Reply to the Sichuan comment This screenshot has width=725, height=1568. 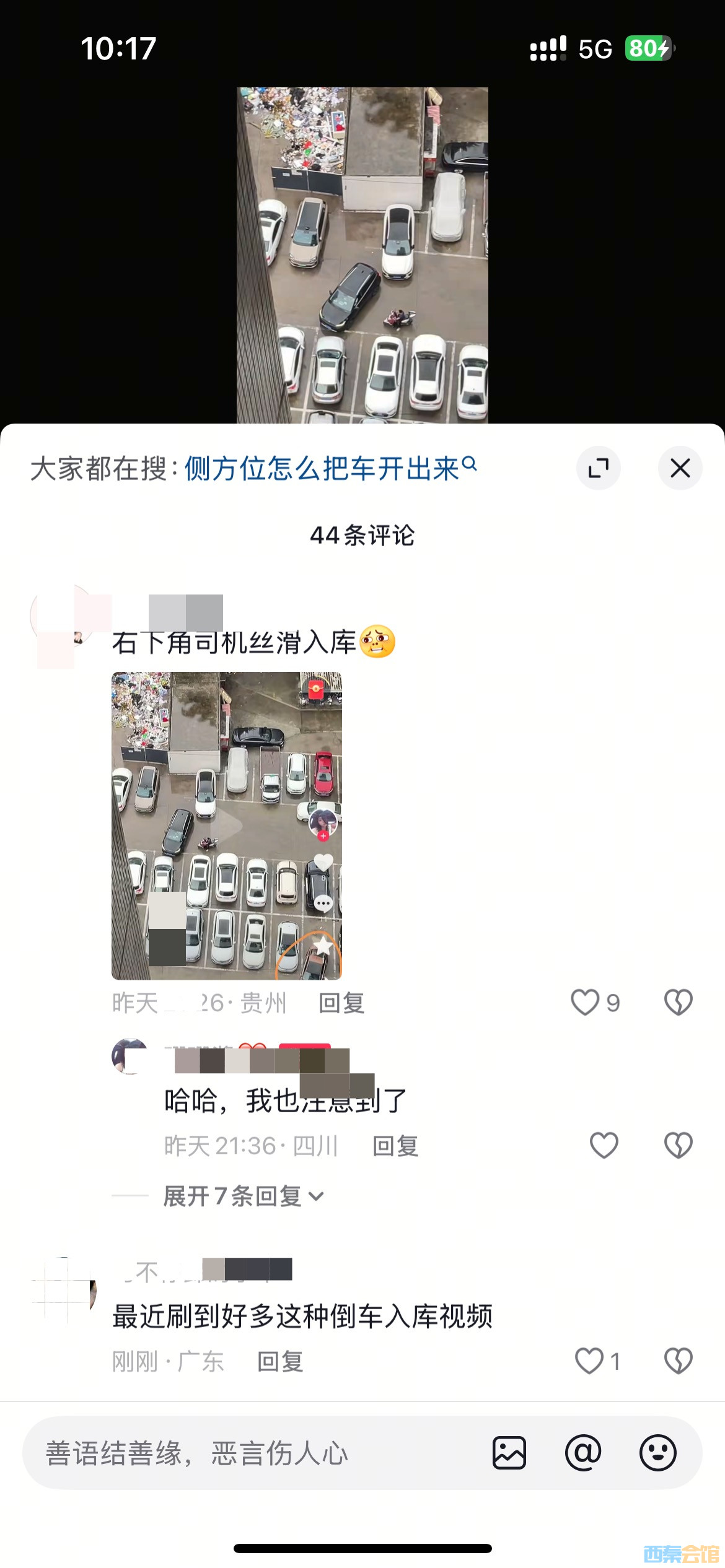(x=395, y=1146)
